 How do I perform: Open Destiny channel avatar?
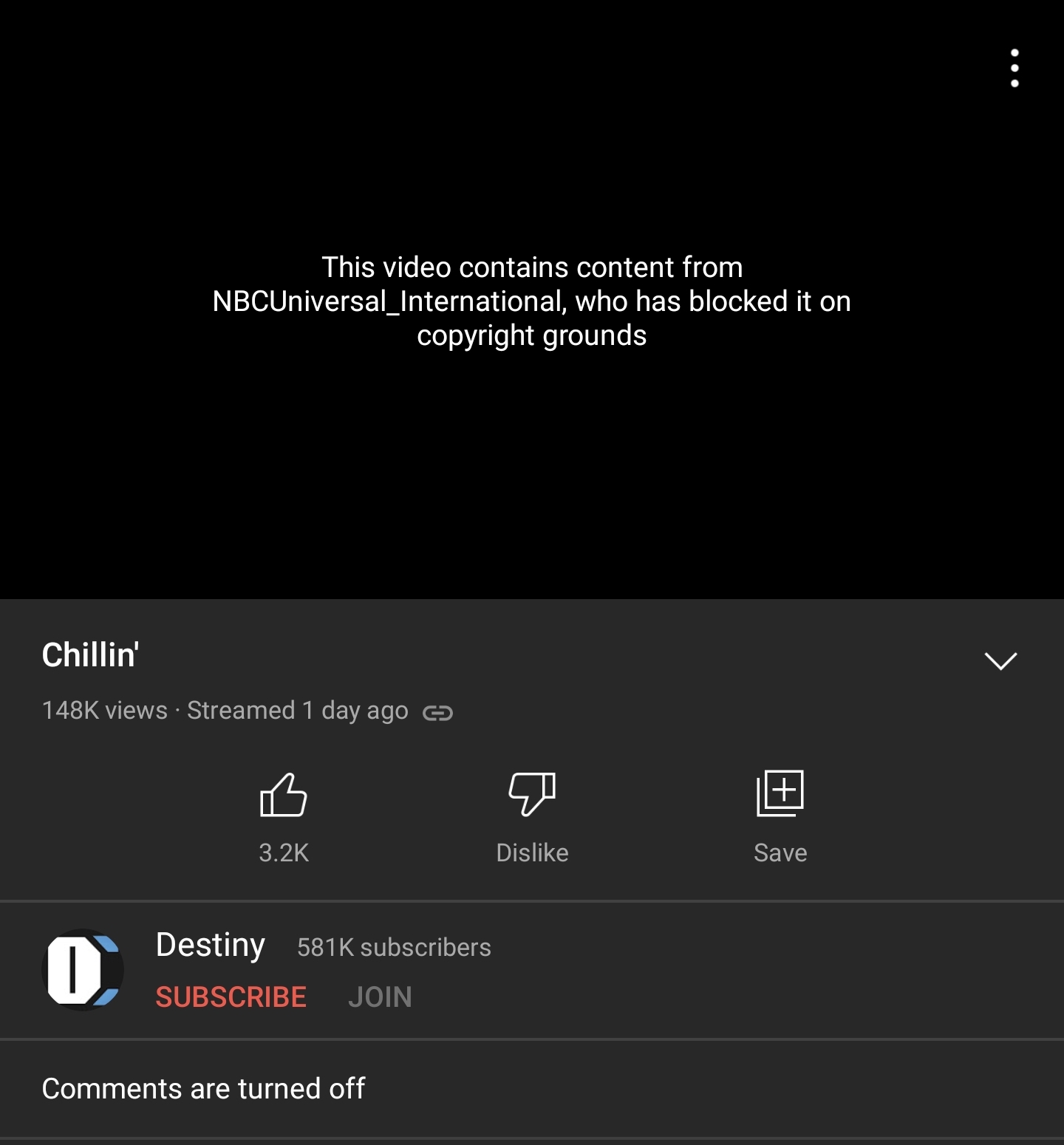click(x=83, y=970)
